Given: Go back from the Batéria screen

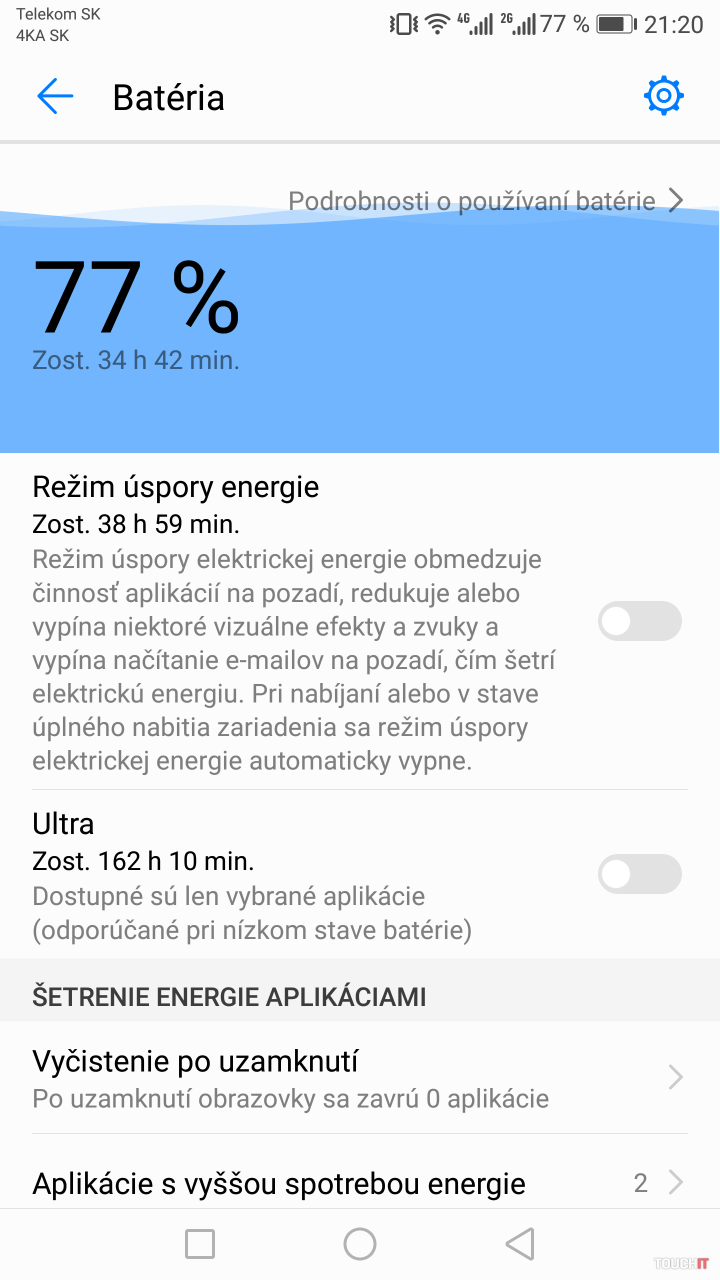Looking at the screenshot, I should click(x=55, y=96).
